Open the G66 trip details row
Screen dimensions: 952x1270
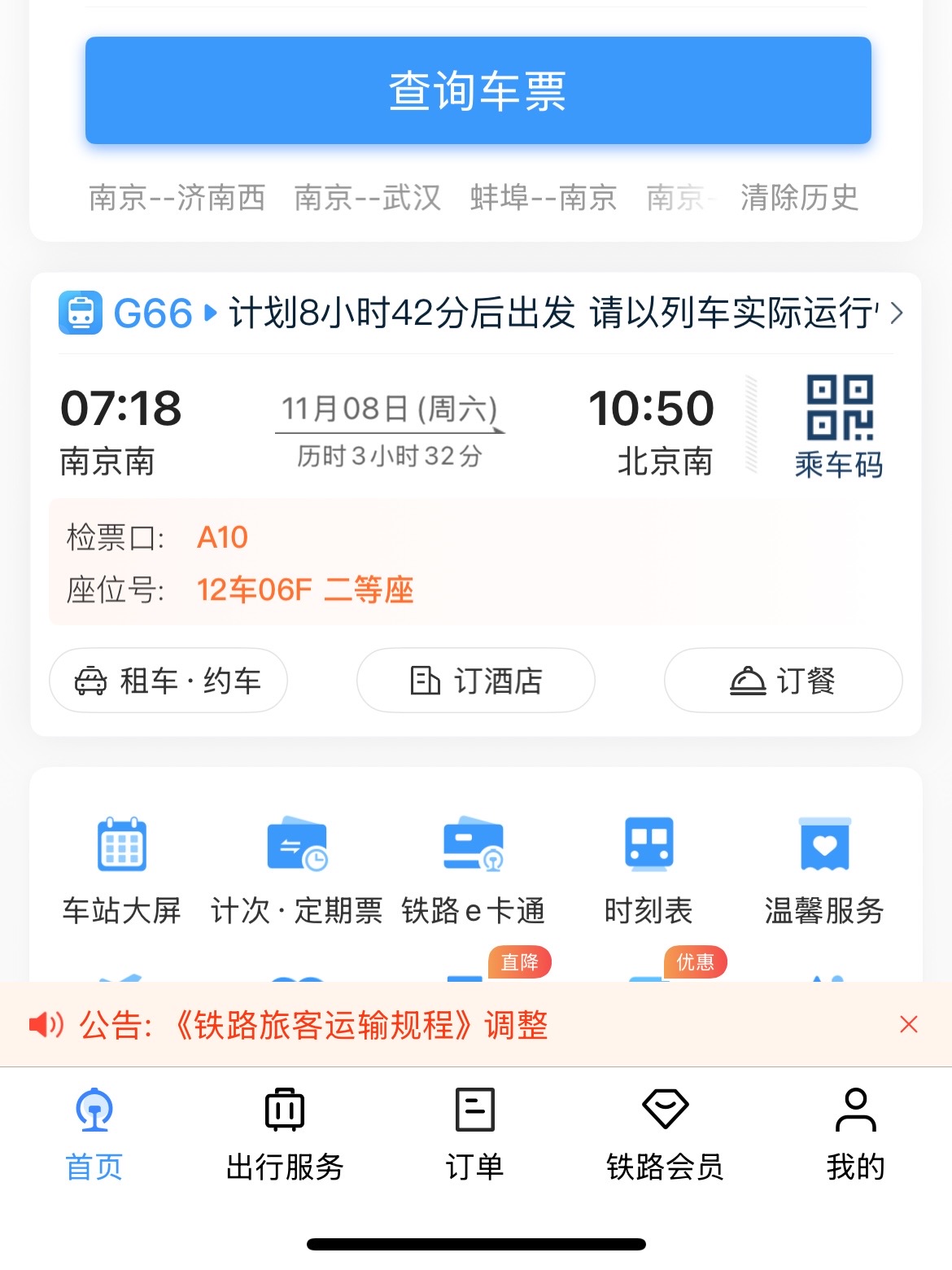480,313
